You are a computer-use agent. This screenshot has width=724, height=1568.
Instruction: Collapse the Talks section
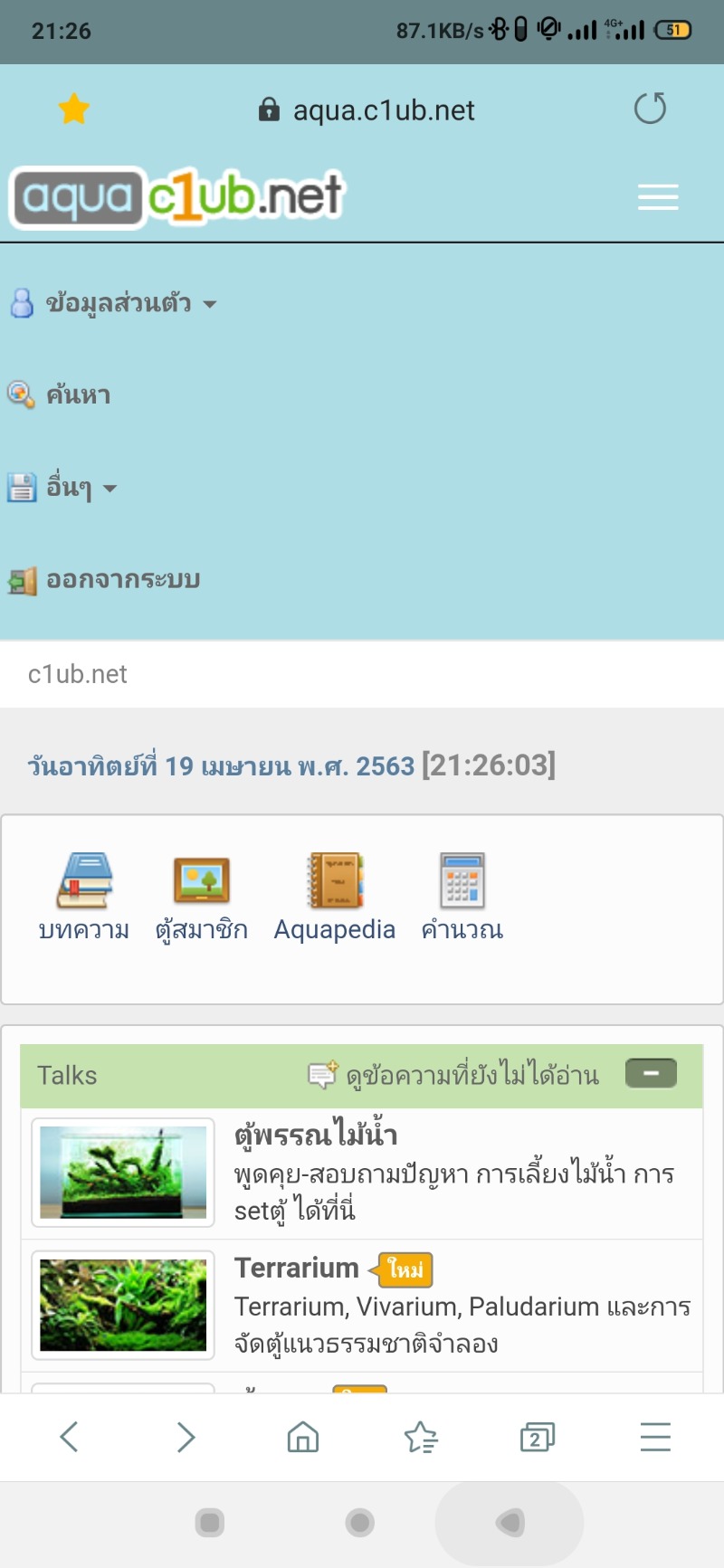coord(651,1074)
